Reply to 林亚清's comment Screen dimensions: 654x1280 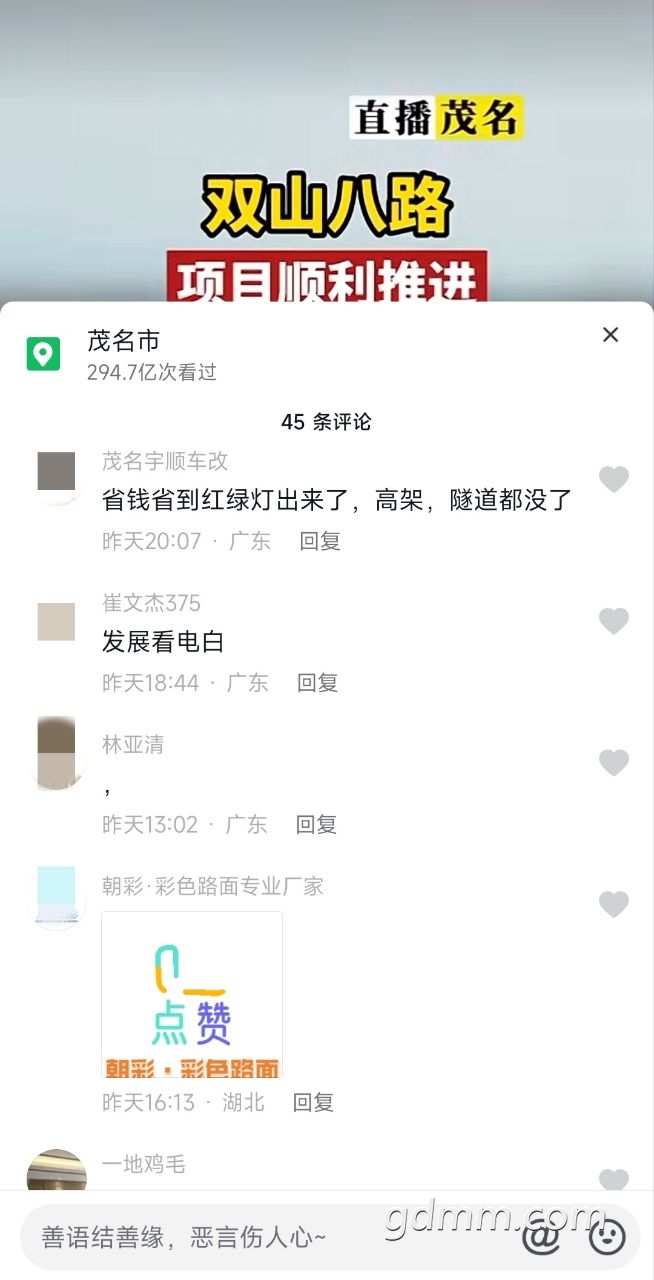316,825
